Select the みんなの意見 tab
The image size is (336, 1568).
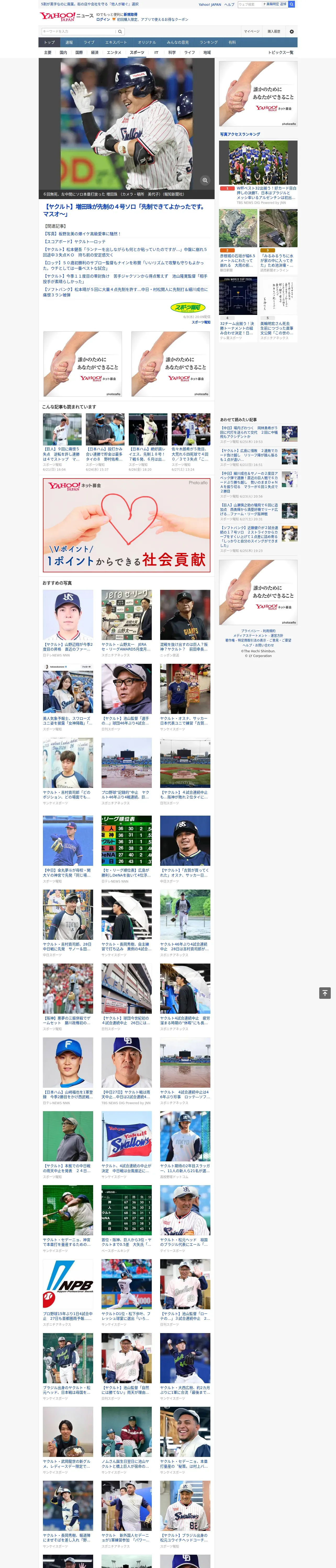coord(177,43)
